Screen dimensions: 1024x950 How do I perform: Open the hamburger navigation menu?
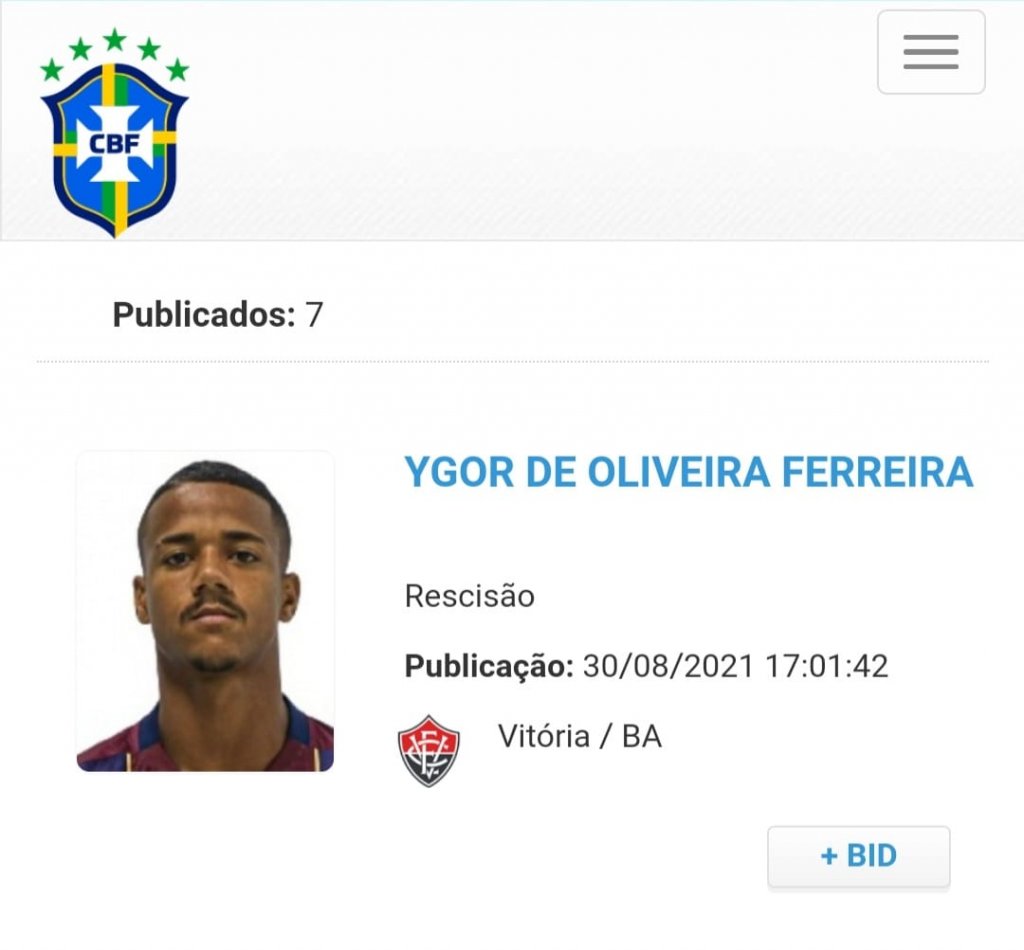click(930, 52)
